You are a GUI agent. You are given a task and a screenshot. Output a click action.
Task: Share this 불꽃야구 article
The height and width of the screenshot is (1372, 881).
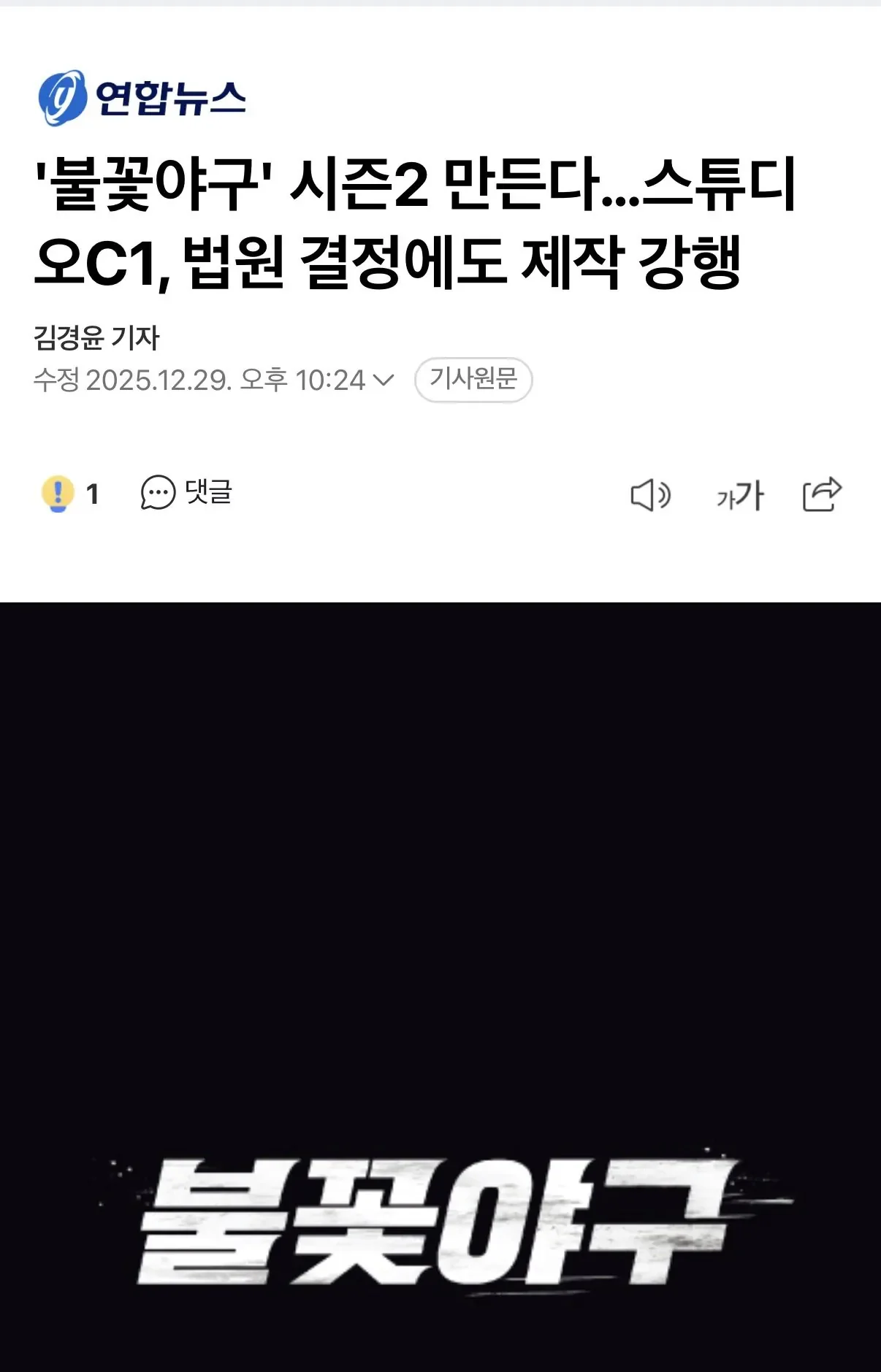(x=822, y=494)
